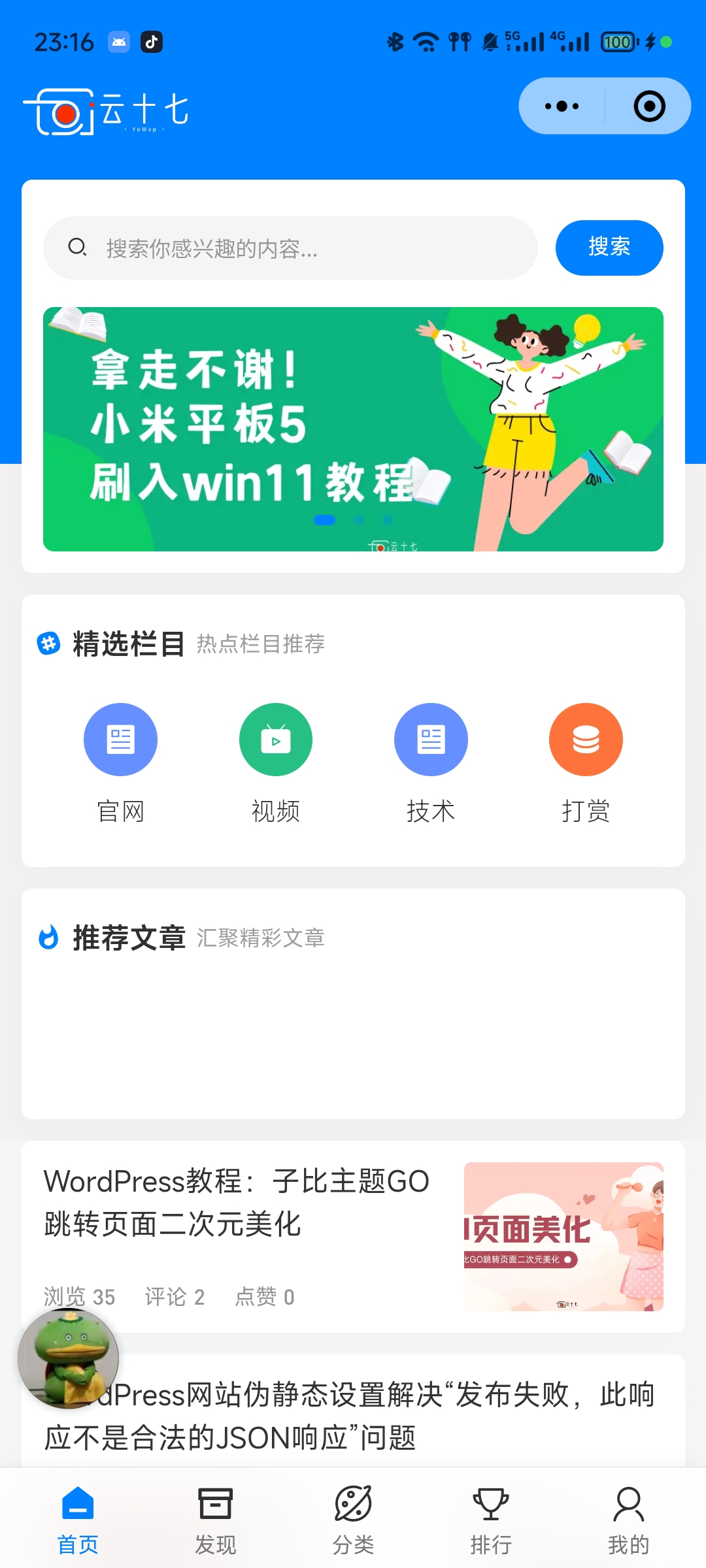Tap the search magnifier icon
706x1568 pixels.
pyautogui.click(x=77, y=248)
